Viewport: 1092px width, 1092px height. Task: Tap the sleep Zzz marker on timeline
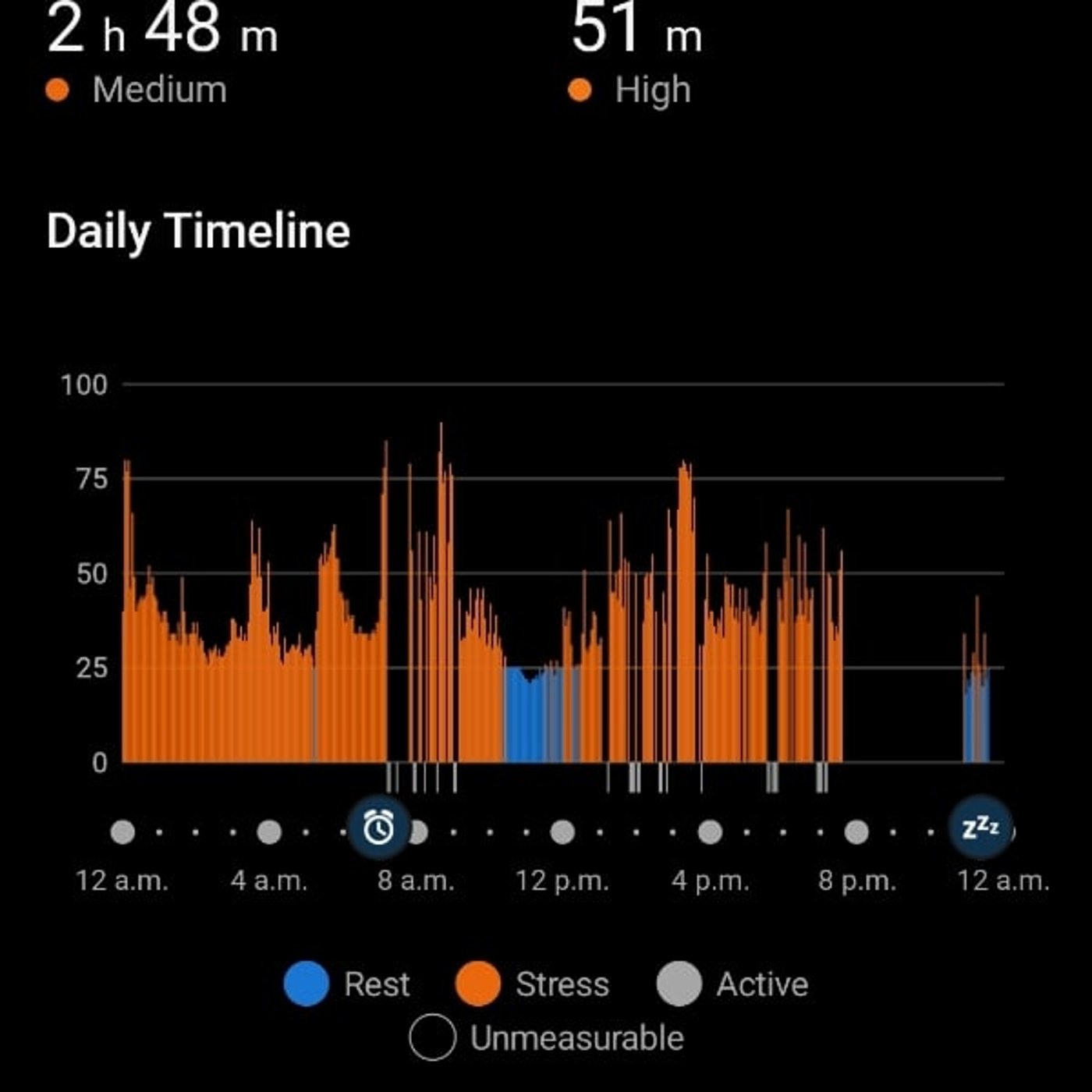980,828
